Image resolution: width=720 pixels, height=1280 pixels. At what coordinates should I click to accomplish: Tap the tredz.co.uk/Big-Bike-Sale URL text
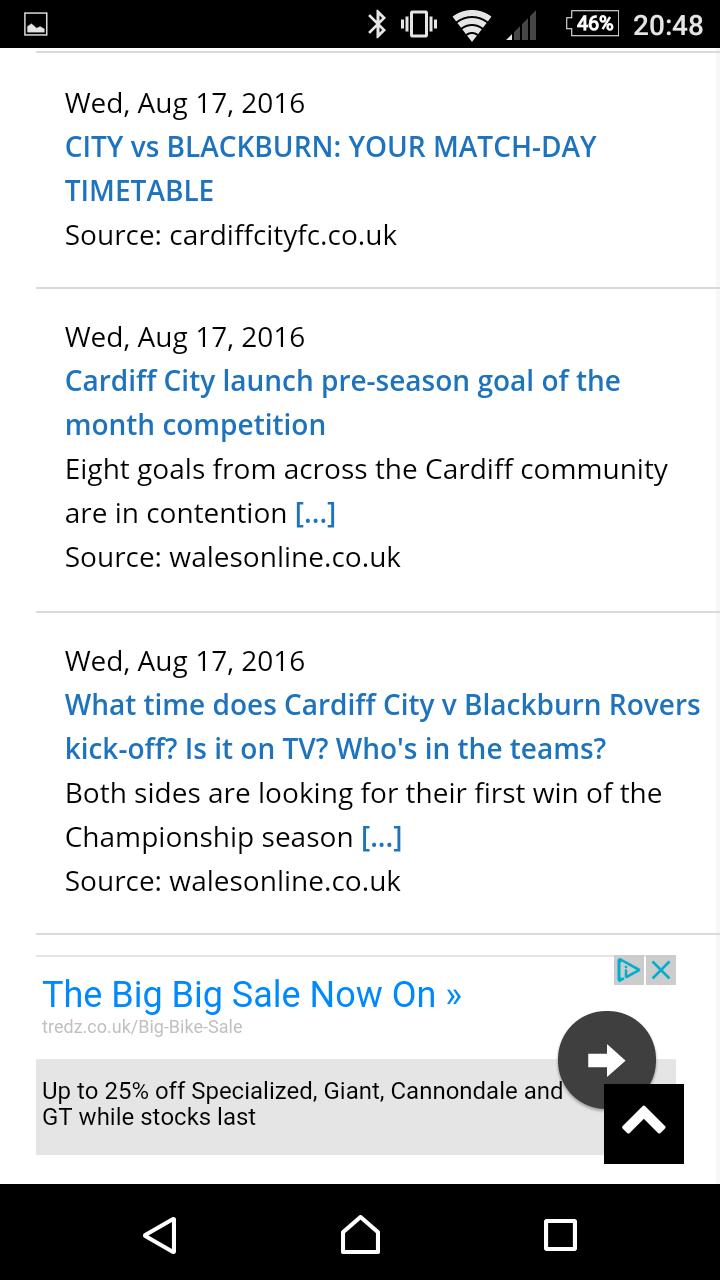(140, 1026)
